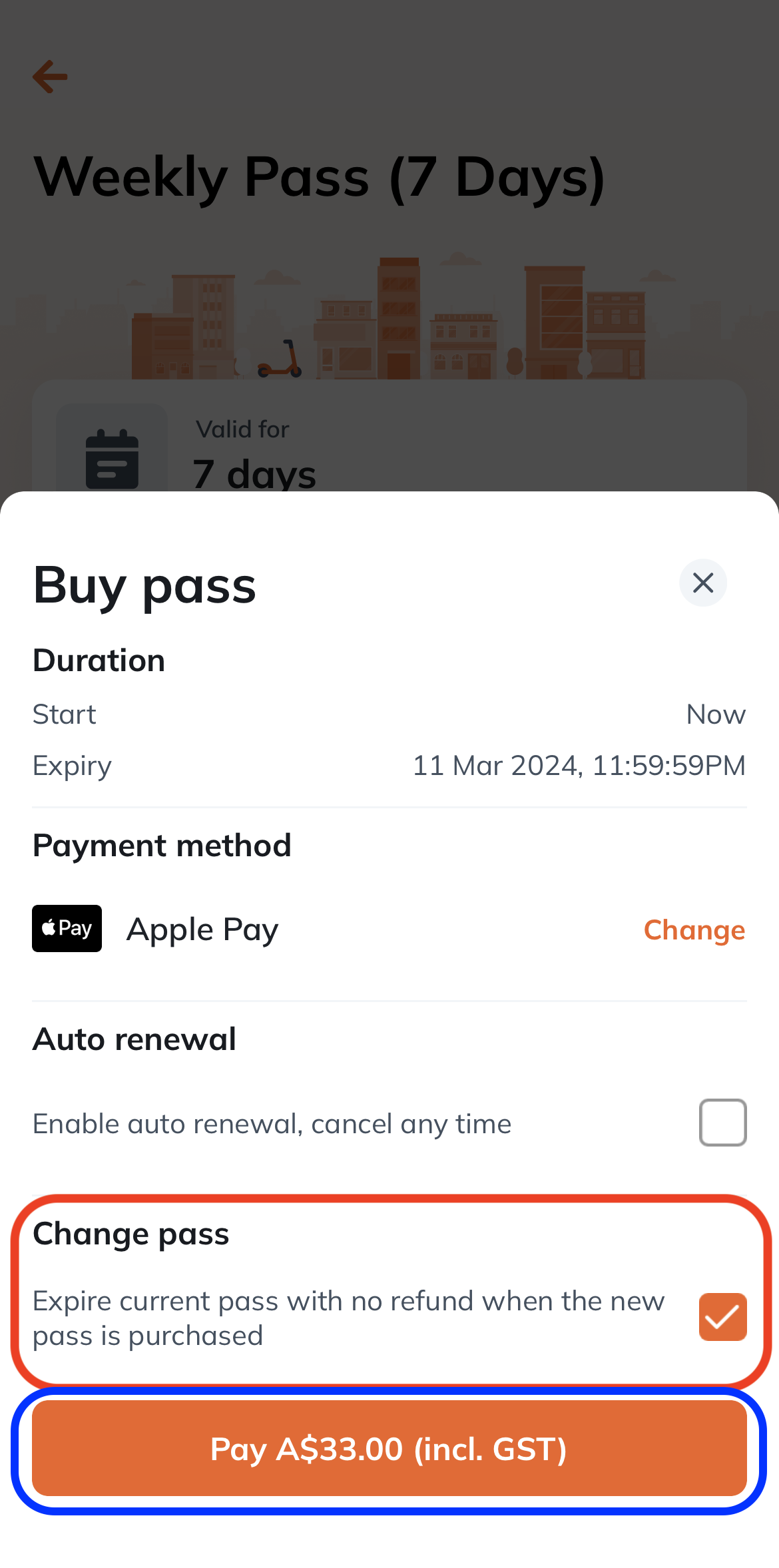Enable auto renewal checkbox
Image resolution: width=779 pixels, height=1568 pixels.
pos(722,1123)
